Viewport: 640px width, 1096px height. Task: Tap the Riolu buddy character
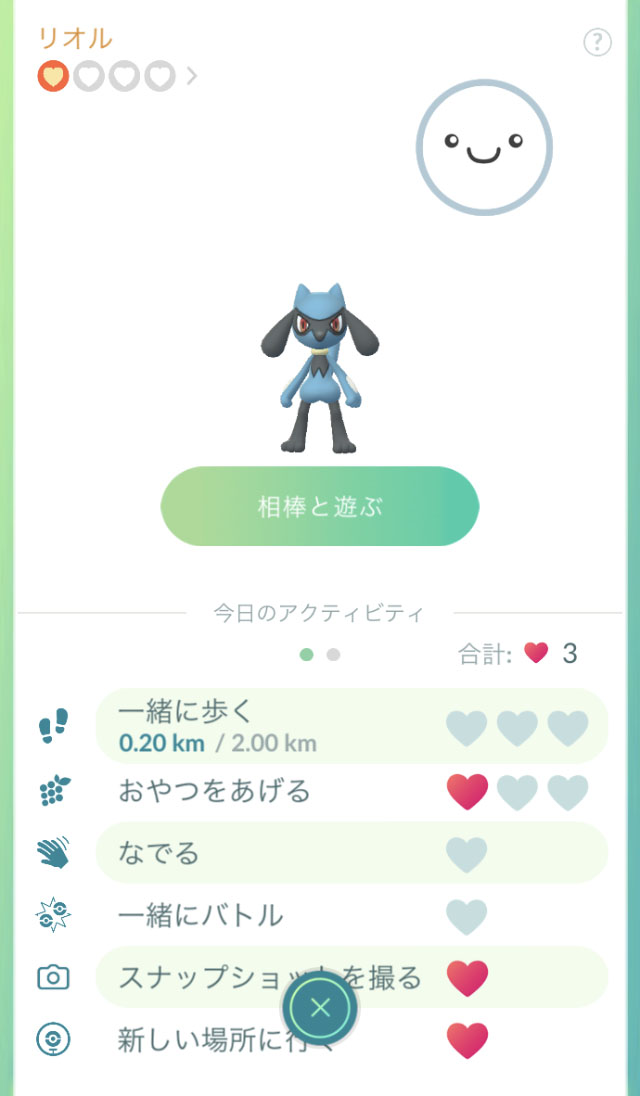pos(320,365)
